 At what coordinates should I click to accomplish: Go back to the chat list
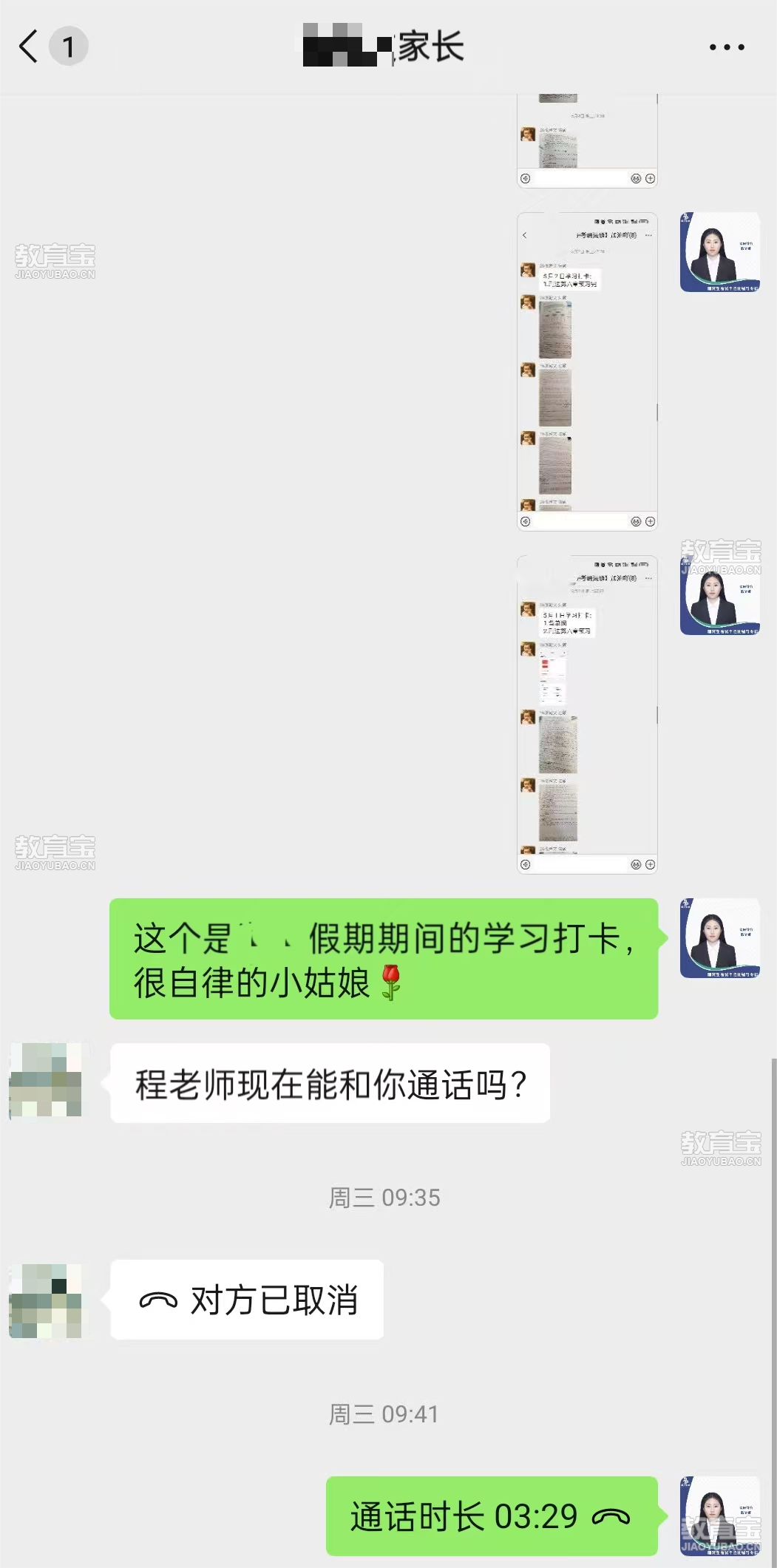coord(30,47)
